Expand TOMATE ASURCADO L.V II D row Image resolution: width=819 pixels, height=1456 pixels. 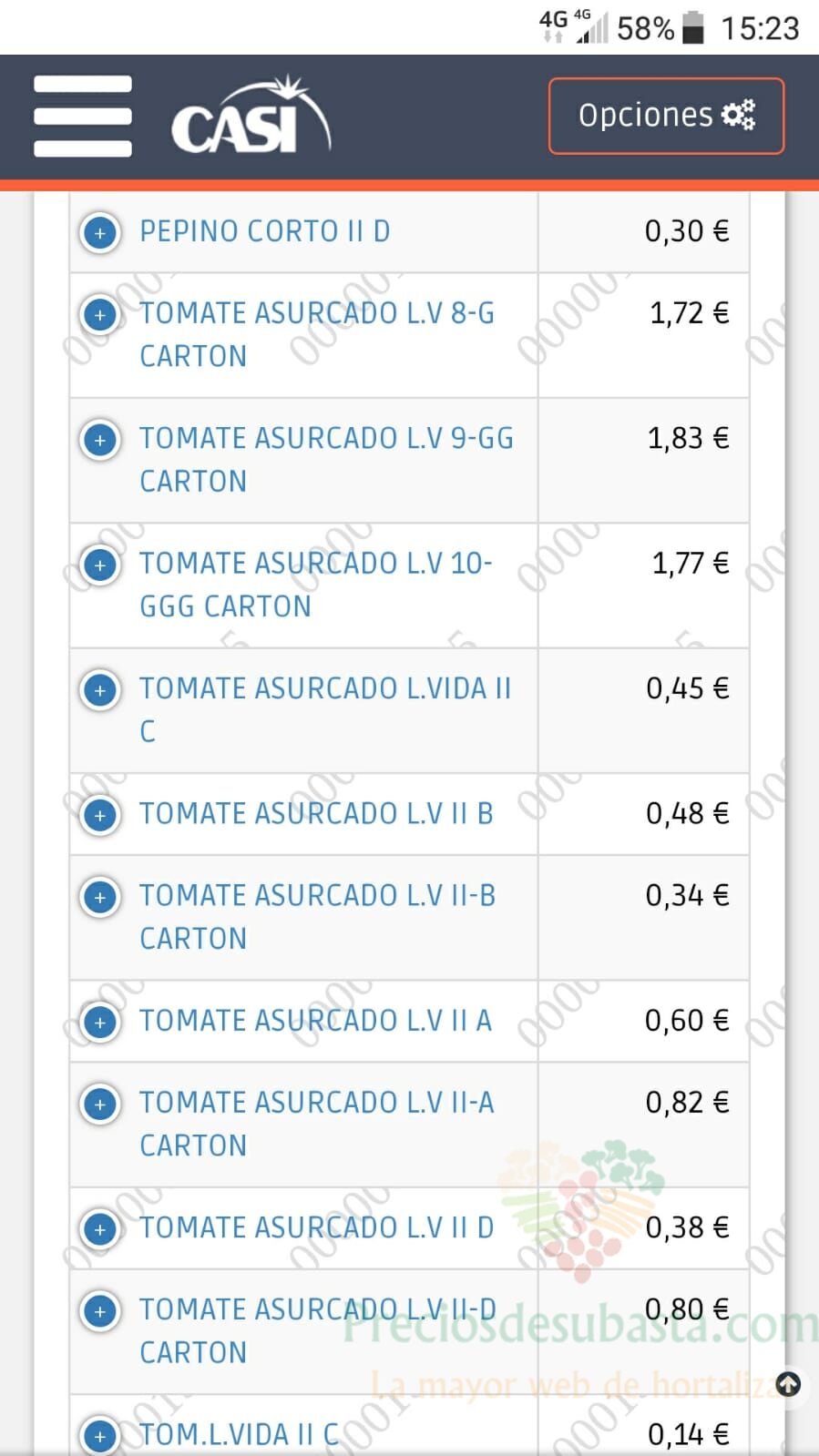[100, 1228]
